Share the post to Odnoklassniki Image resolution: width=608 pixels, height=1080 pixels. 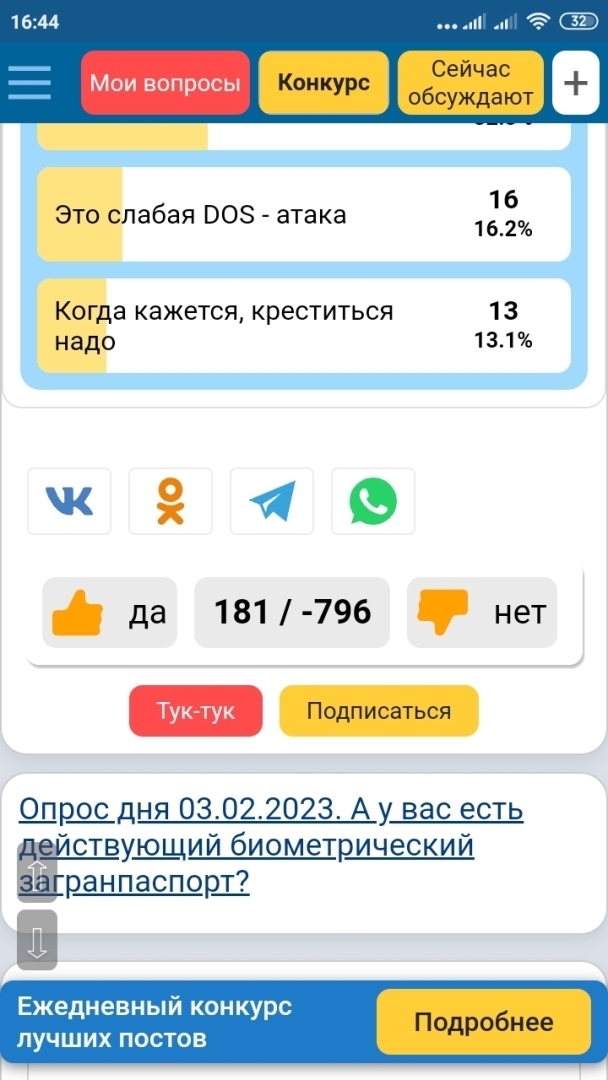pyautogui.click(x=170, y=501)
